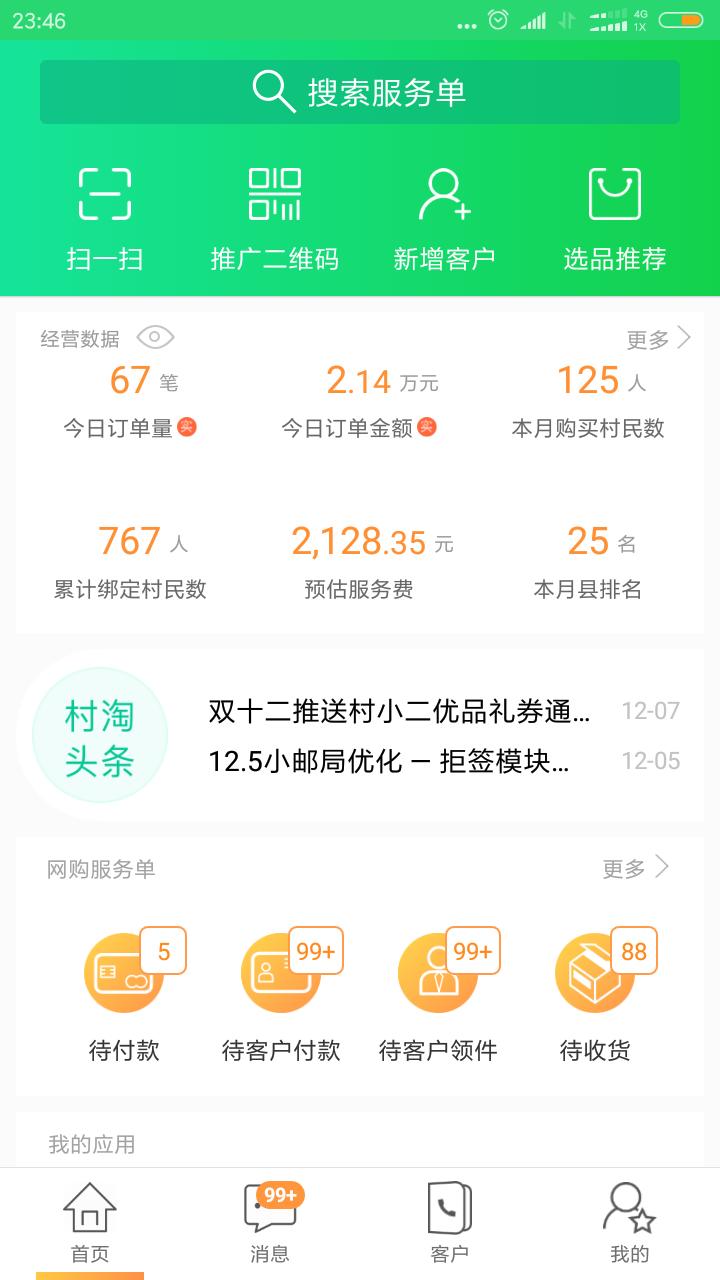The image size is (720, 1280).
Task: Open the 我的 profile tab
Action: (x=629, y=1218)
